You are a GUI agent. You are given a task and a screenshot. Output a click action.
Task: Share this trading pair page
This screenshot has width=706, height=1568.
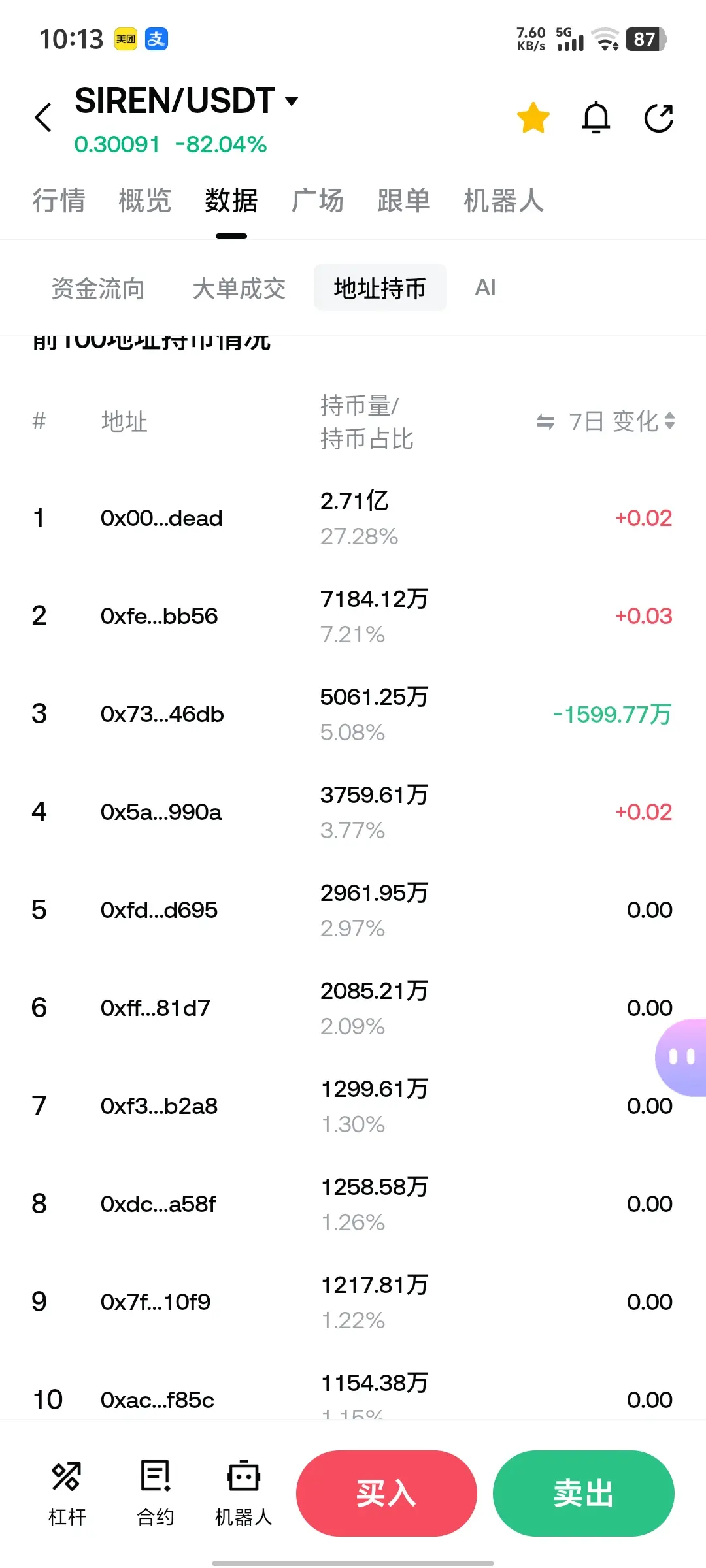point(658,118)
